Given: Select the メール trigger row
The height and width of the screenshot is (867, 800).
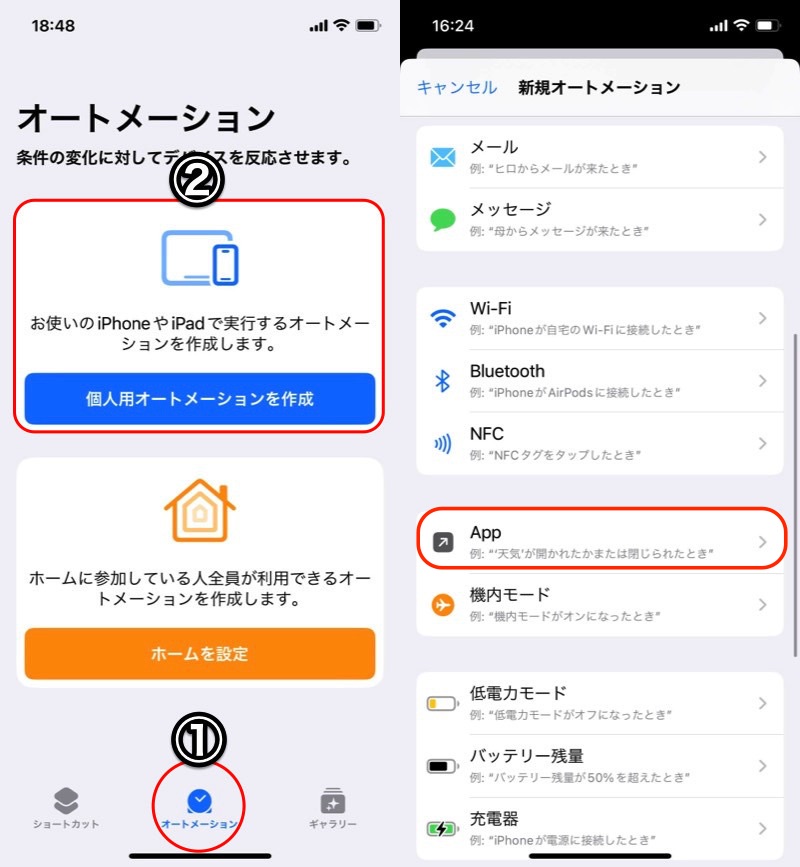Looking at the screenshot, I should click(x=599, y=157).
